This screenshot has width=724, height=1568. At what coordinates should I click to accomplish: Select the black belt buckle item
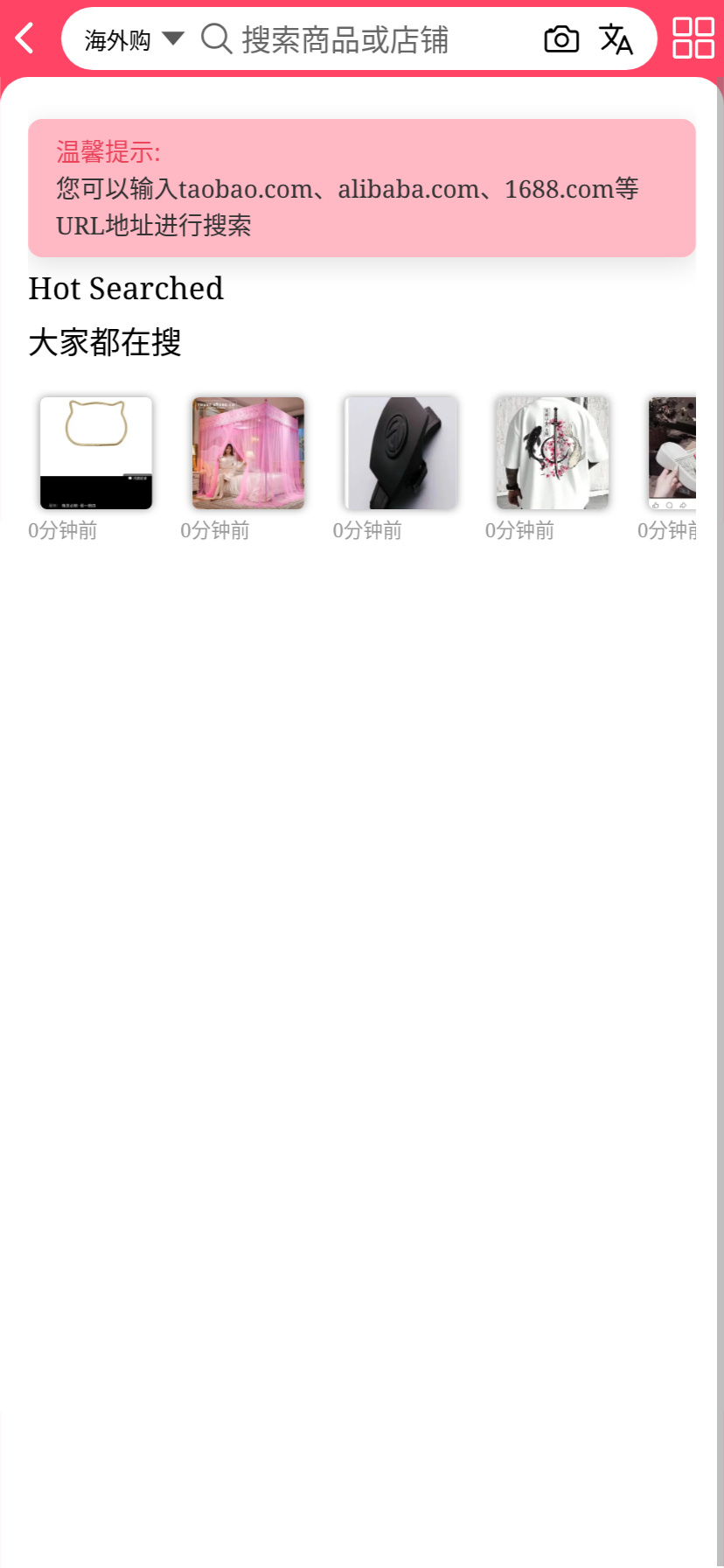[x=400, y=453]
